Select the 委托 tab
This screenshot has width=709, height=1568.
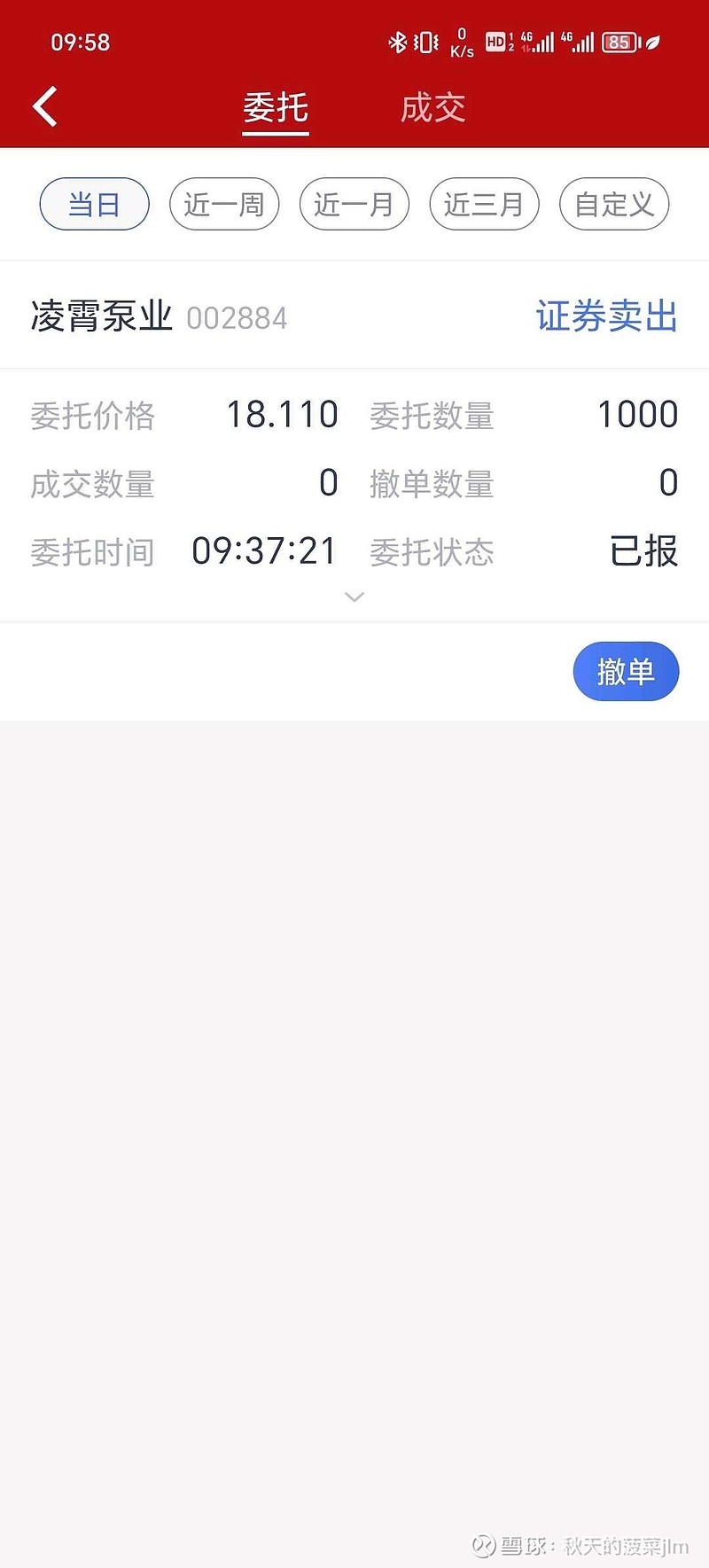coord(276,108)
